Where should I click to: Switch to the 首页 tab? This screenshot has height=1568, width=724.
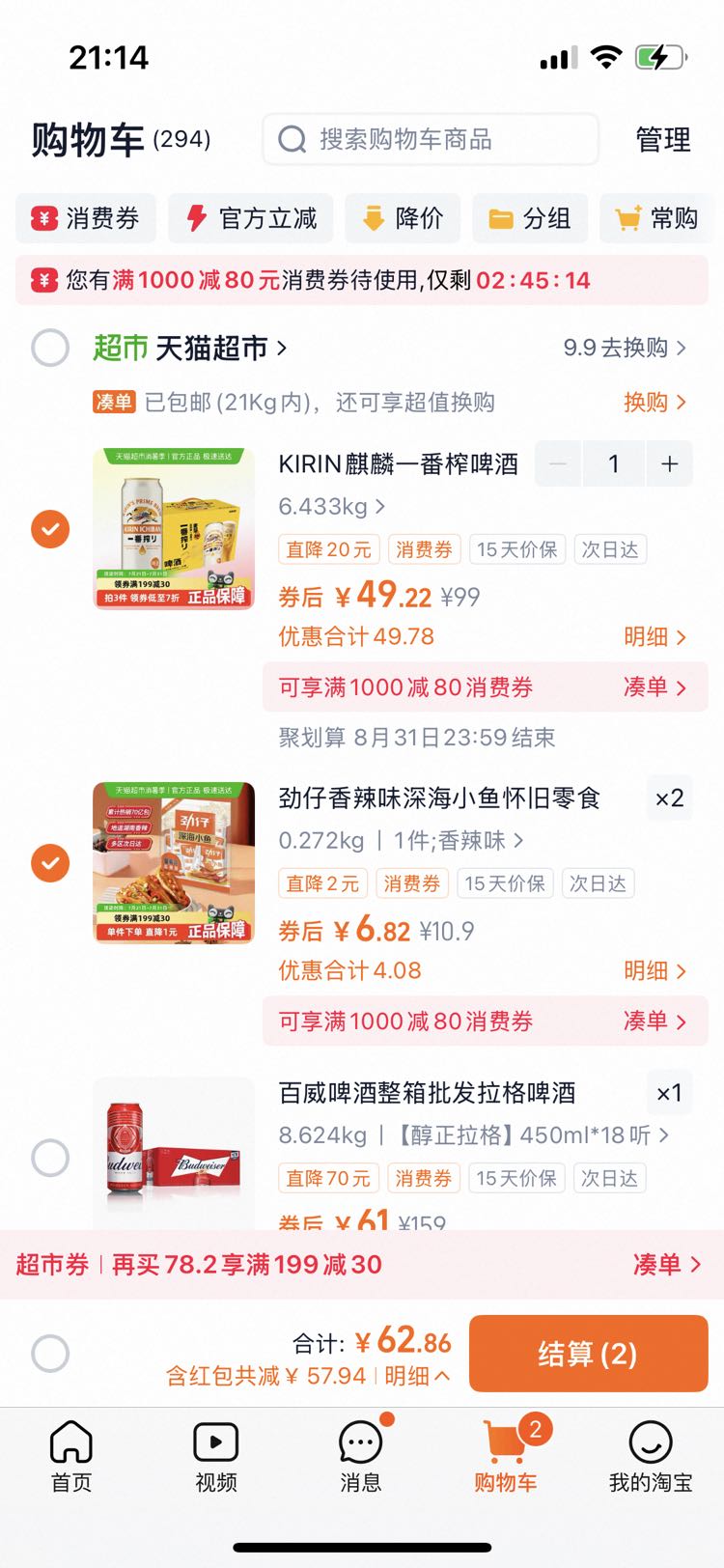point(71,1456)
